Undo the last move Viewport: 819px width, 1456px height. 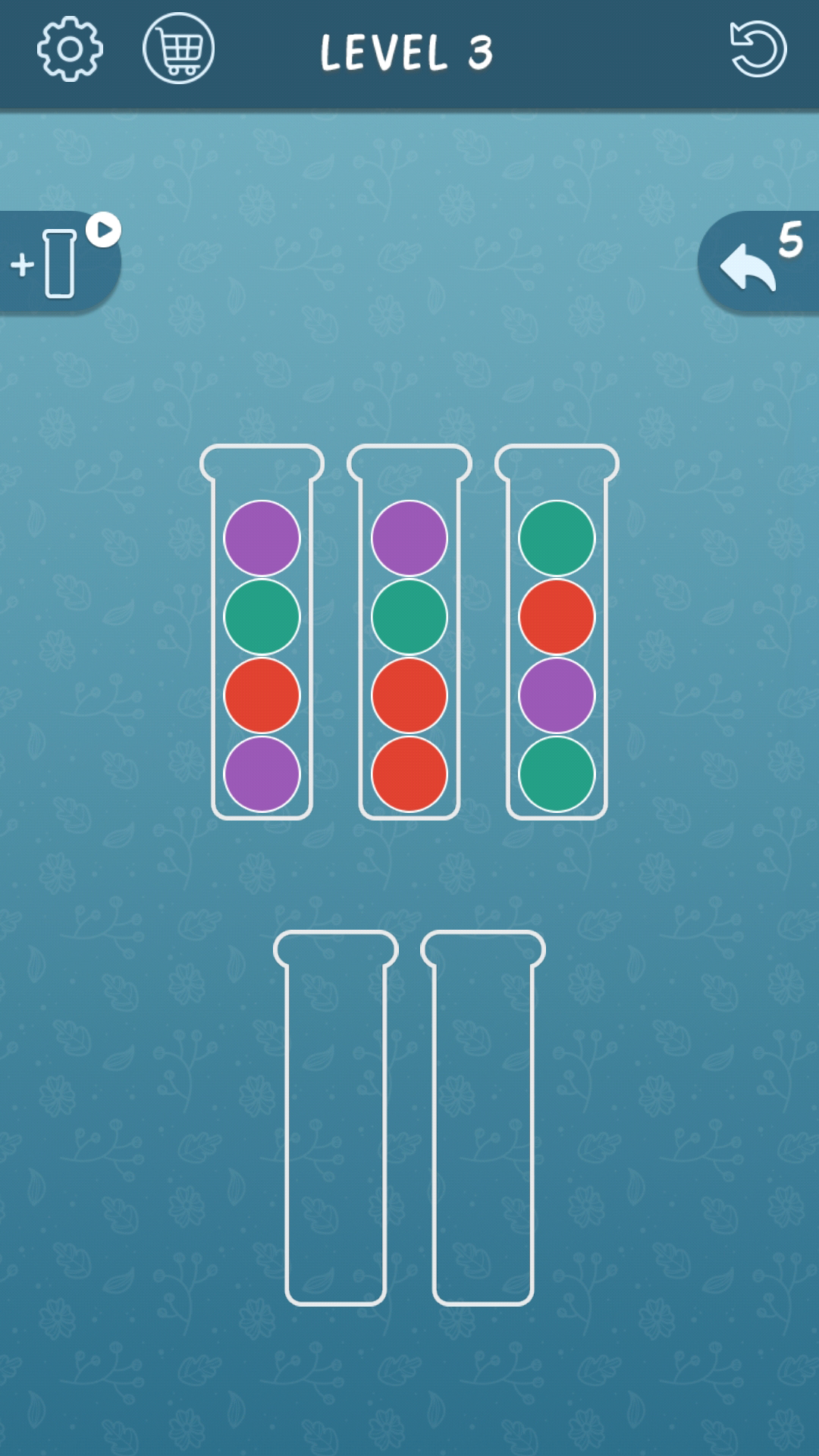click(758, 262)
